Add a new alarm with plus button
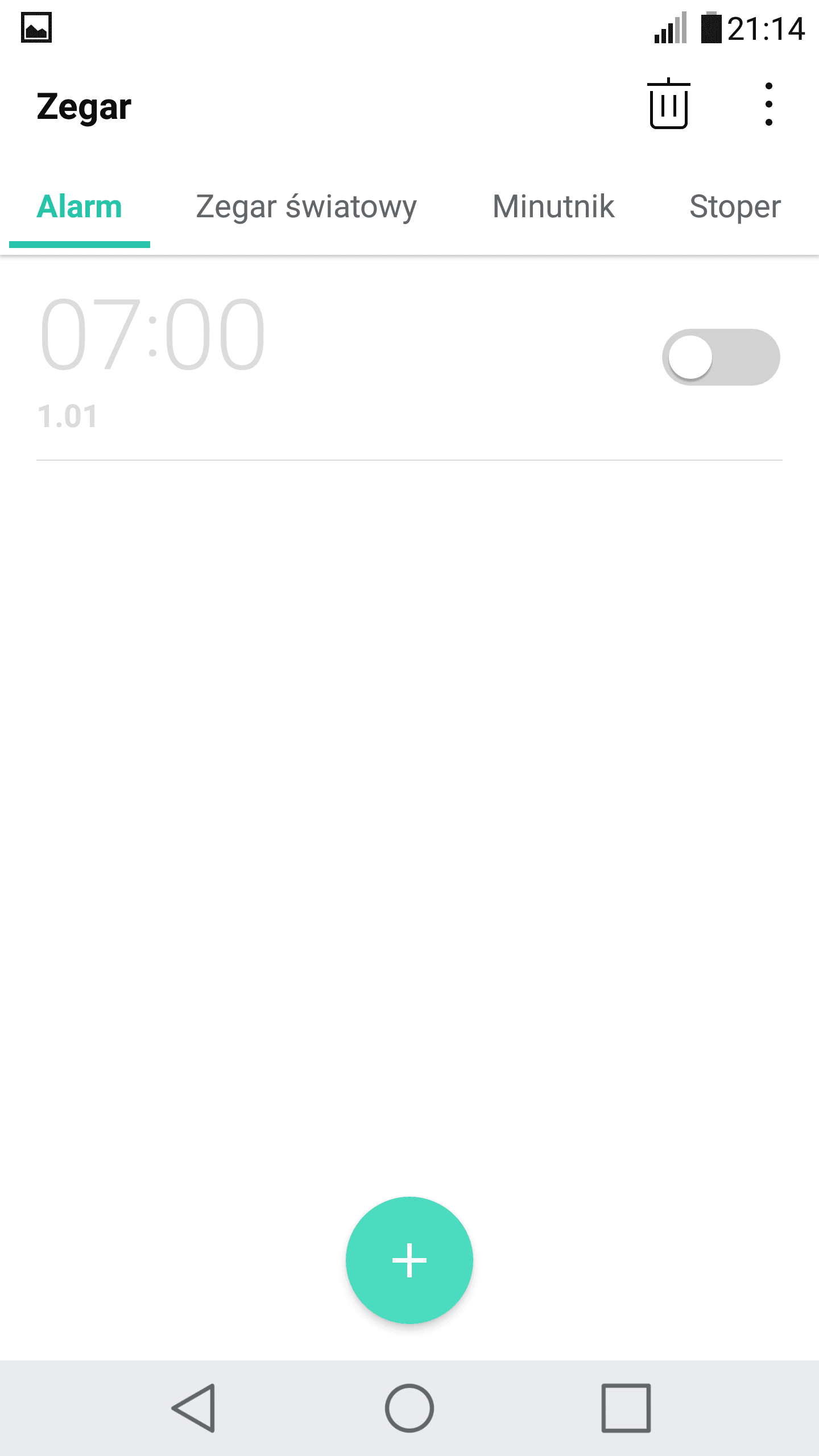The image size is (819, 1456). click(x=409, y=1260)
